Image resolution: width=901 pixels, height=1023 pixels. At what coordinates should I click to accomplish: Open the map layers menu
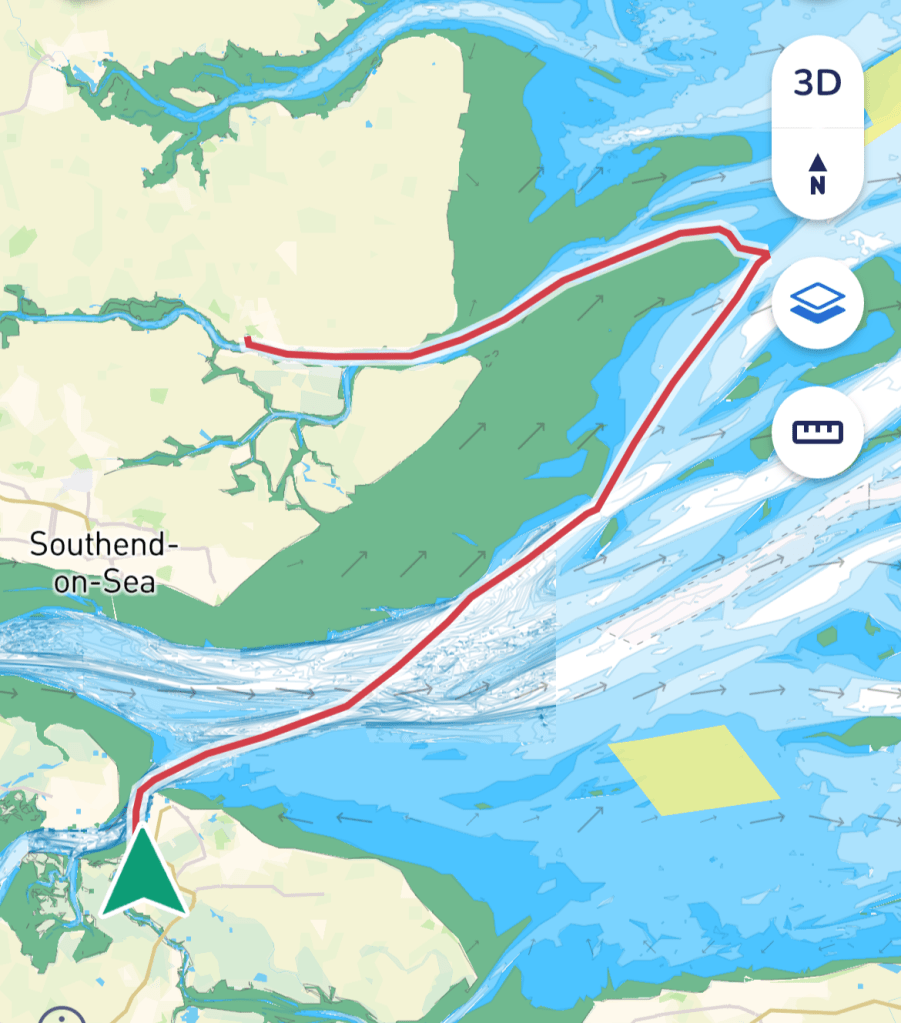(x=817, y=302)
